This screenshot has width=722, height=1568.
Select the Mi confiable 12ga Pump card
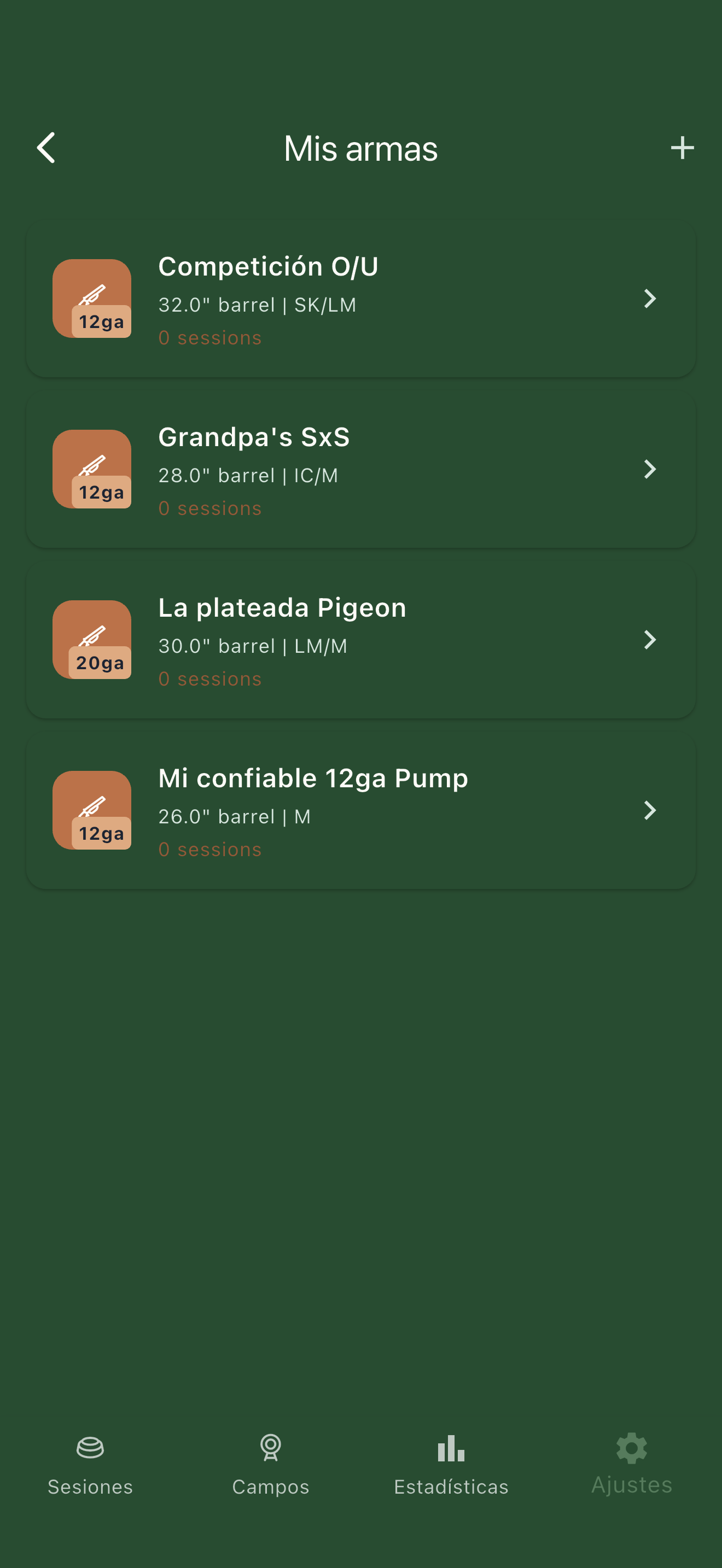click(x=361, y=811)
